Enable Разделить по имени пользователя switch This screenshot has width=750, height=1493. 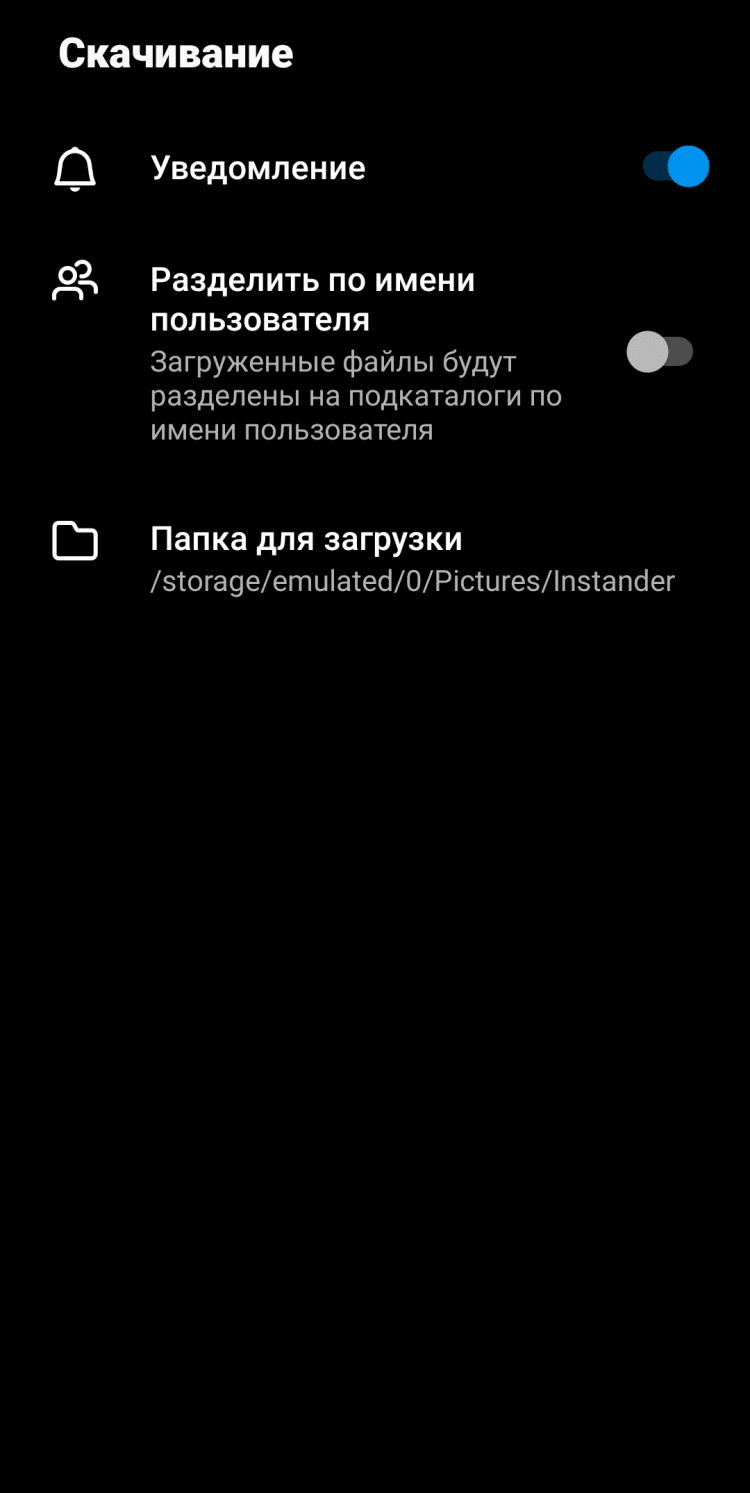coord(660,352)
